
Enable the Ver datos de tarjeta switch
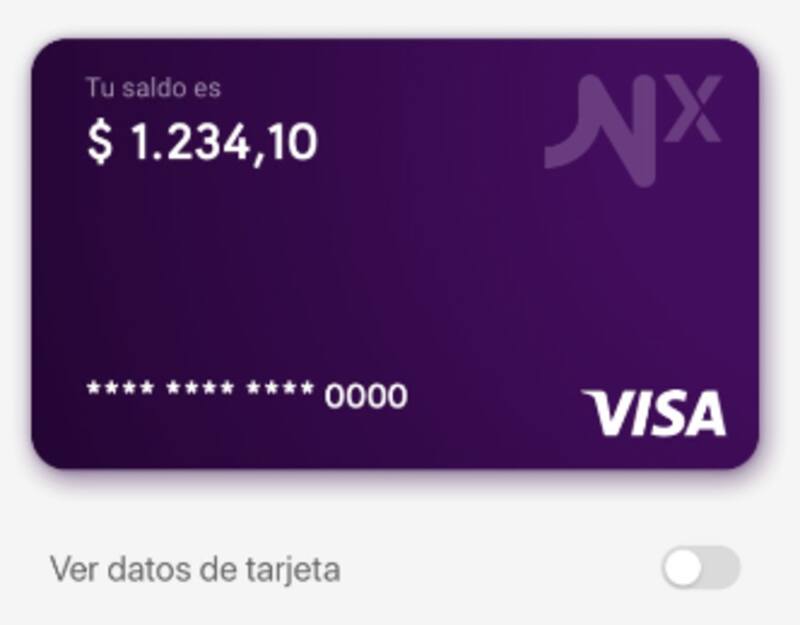point(700,569)
